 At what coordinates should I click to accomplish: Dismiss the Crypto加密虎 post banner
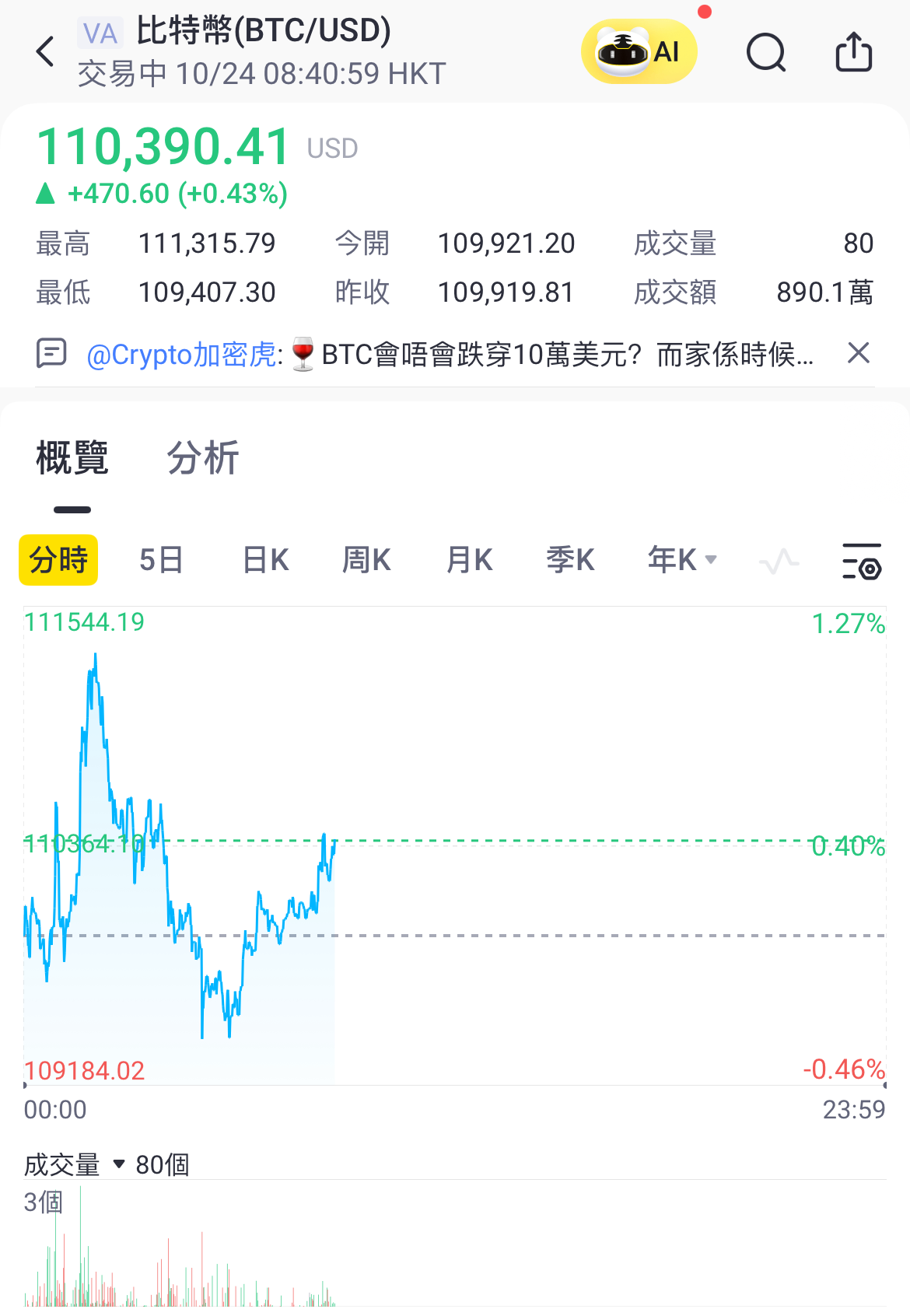pos(858,353)
